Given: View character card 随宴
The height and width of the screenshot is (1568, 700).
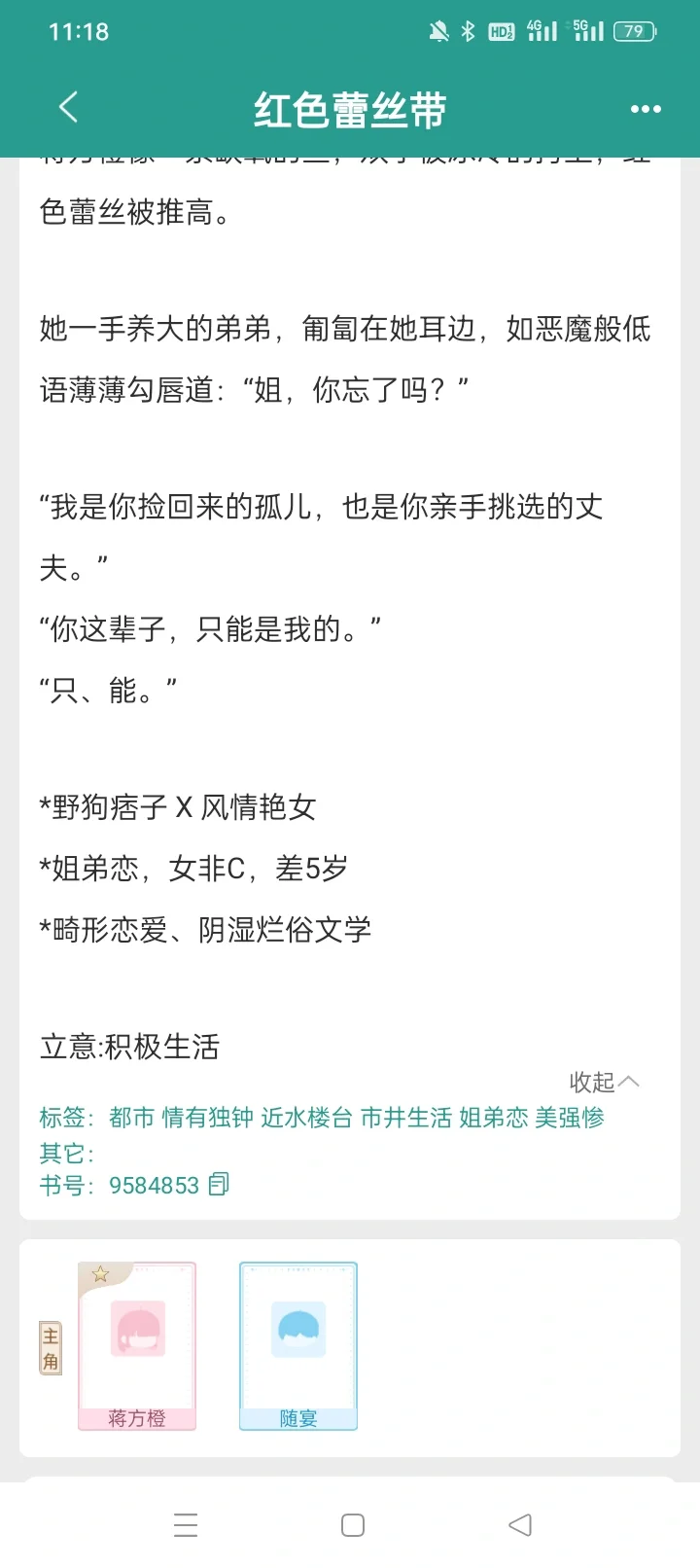Looking at the screenshot, I should coord(298,1346).
